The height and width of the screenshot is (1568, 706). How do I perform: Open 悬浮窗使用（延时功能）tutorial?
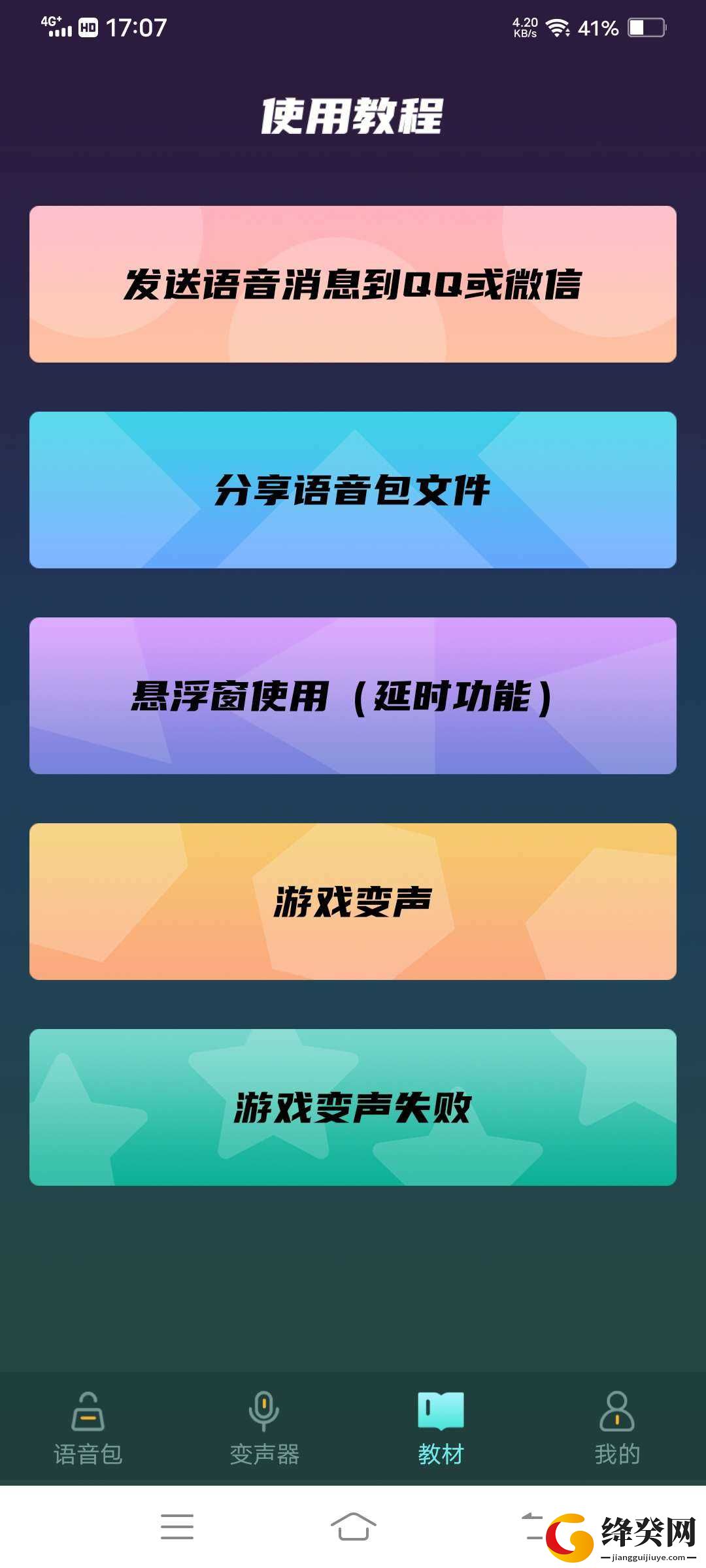[x=353, y=696]
